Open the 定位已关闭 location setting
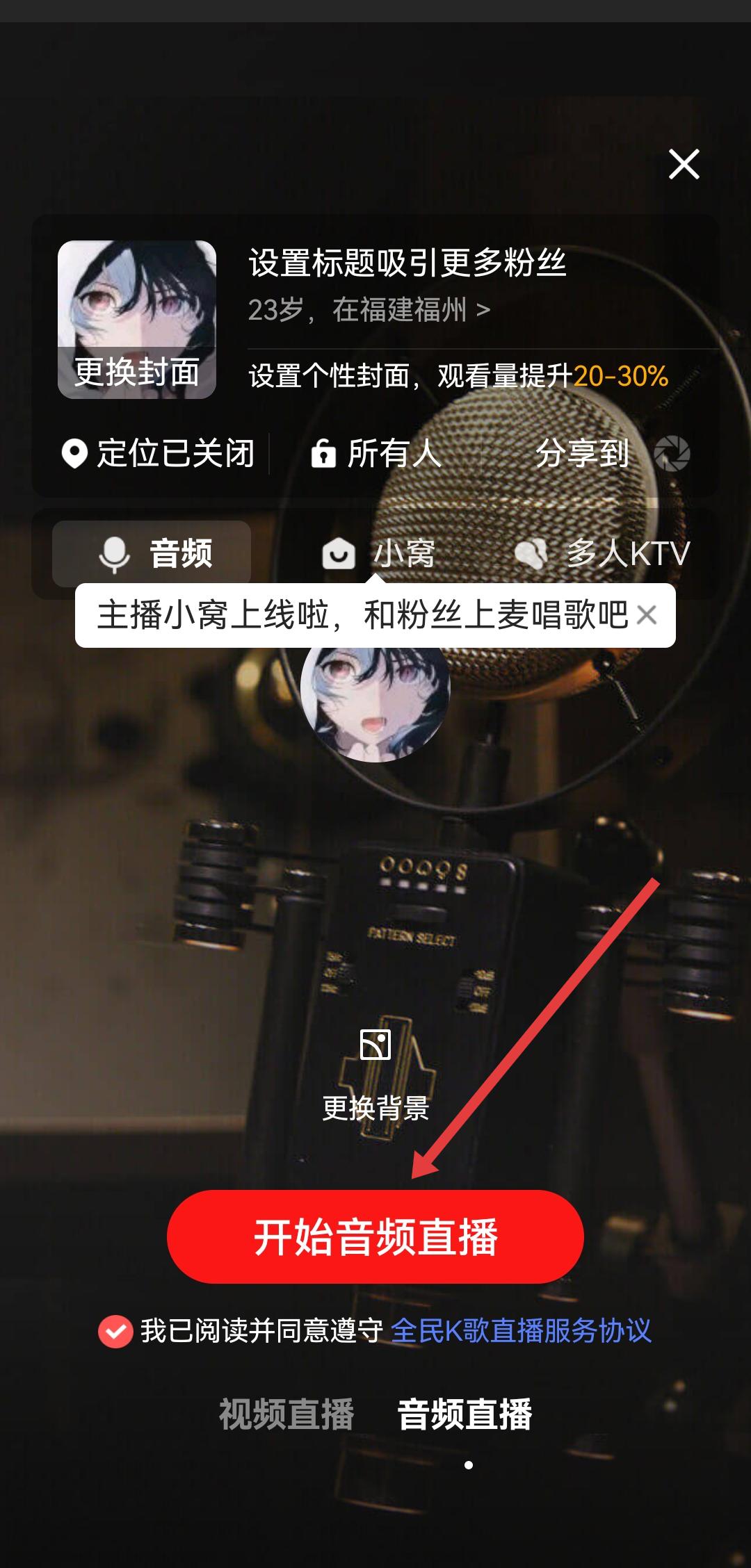 pos(158,454)
